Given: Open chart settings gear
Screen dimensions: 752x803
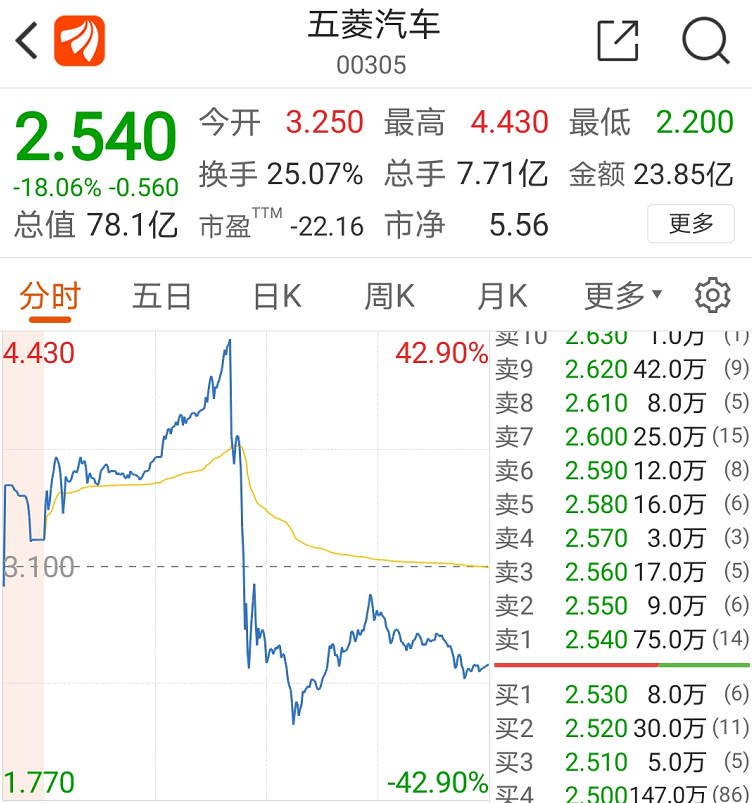Looking at the screenshot, I should 712,296.
